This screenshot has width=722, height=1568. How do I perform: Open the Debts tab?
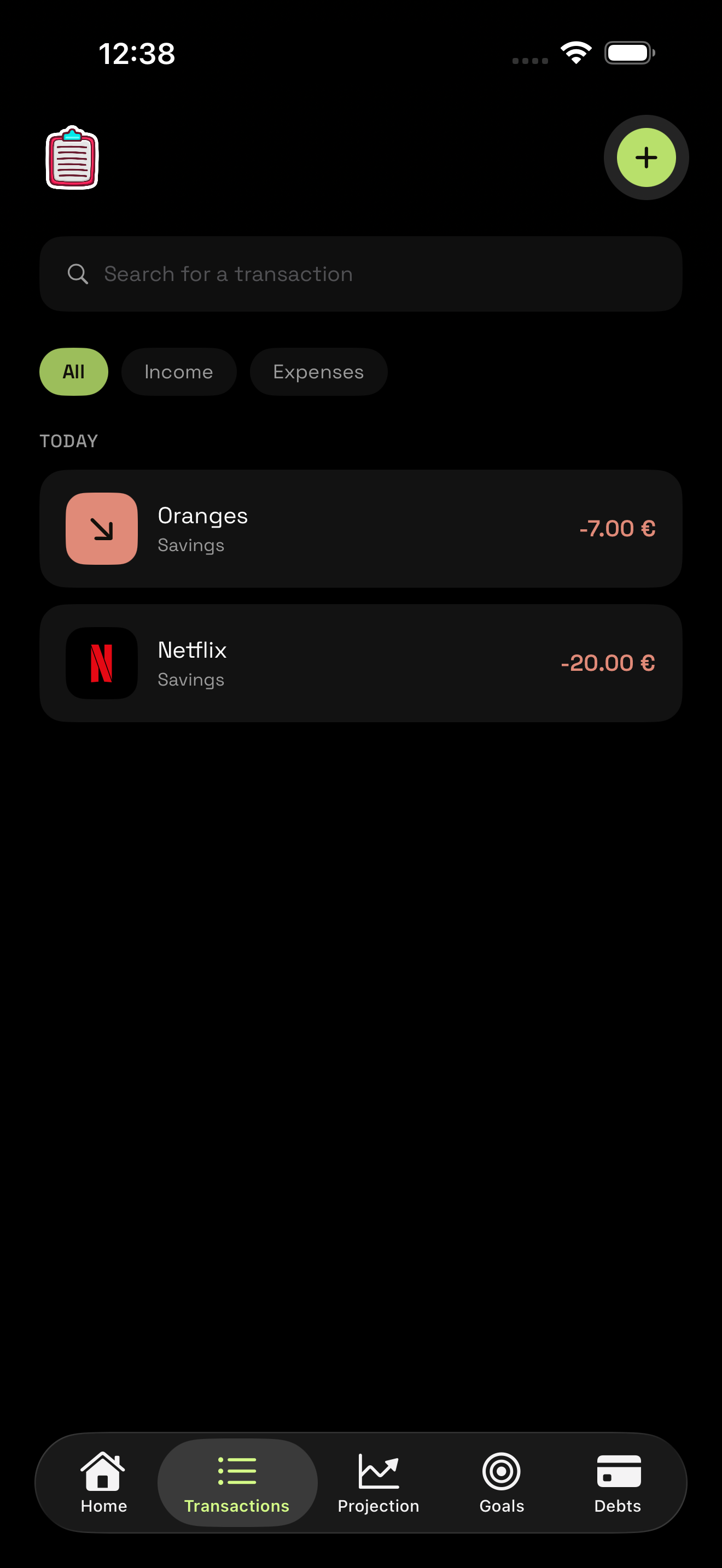[x=618, y=1483]
